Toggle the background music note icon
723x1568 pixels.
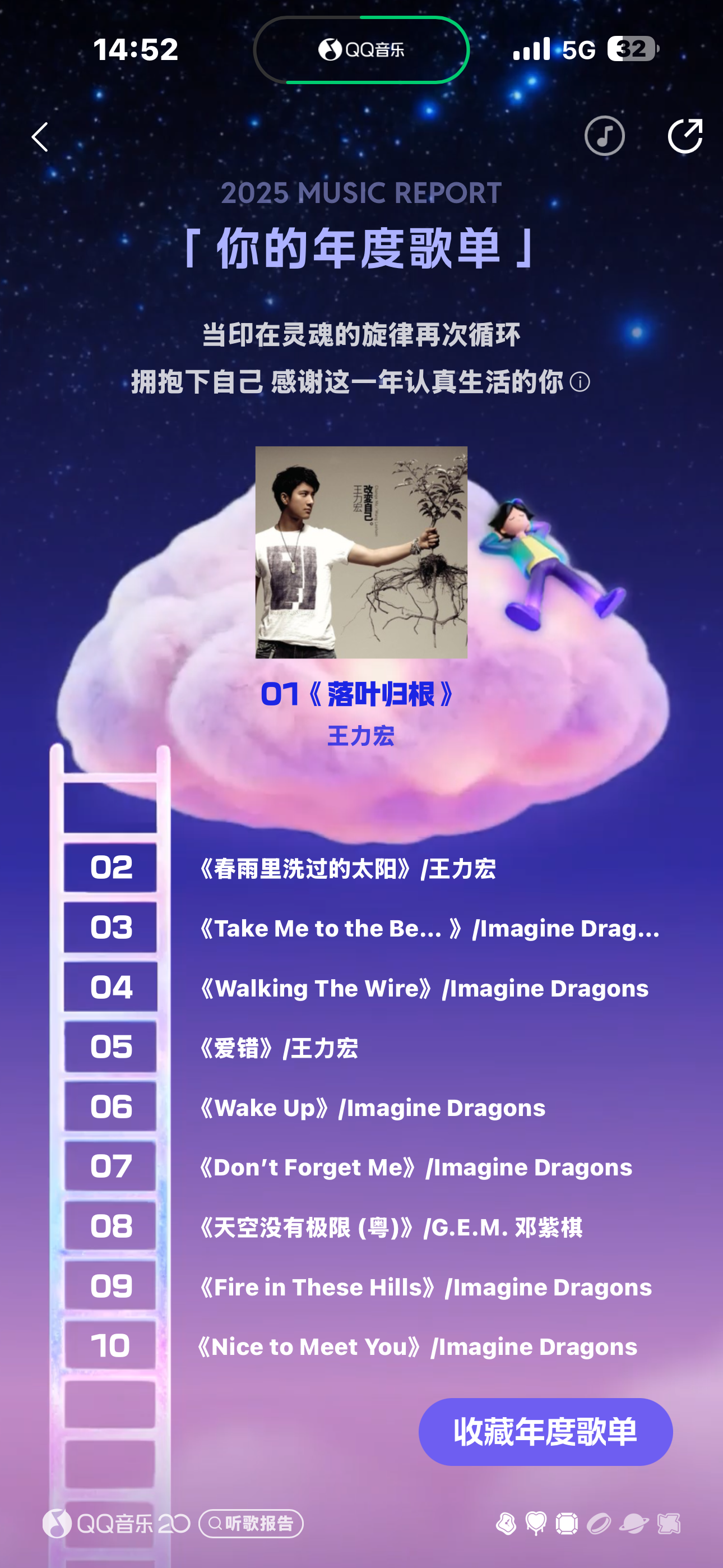[x=604, y=136]
